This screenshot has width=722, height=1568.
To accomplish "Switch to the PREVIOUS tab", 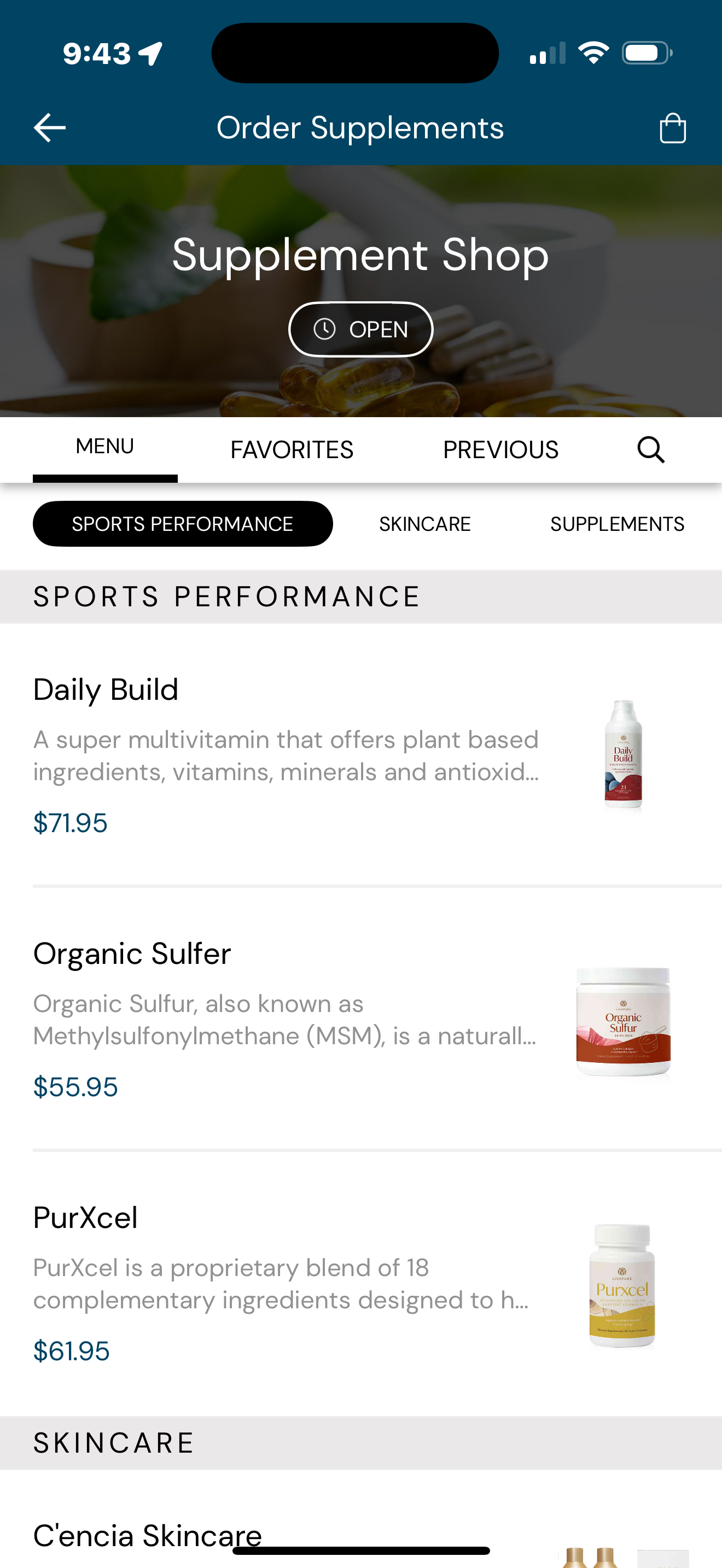I will point(500,449).
